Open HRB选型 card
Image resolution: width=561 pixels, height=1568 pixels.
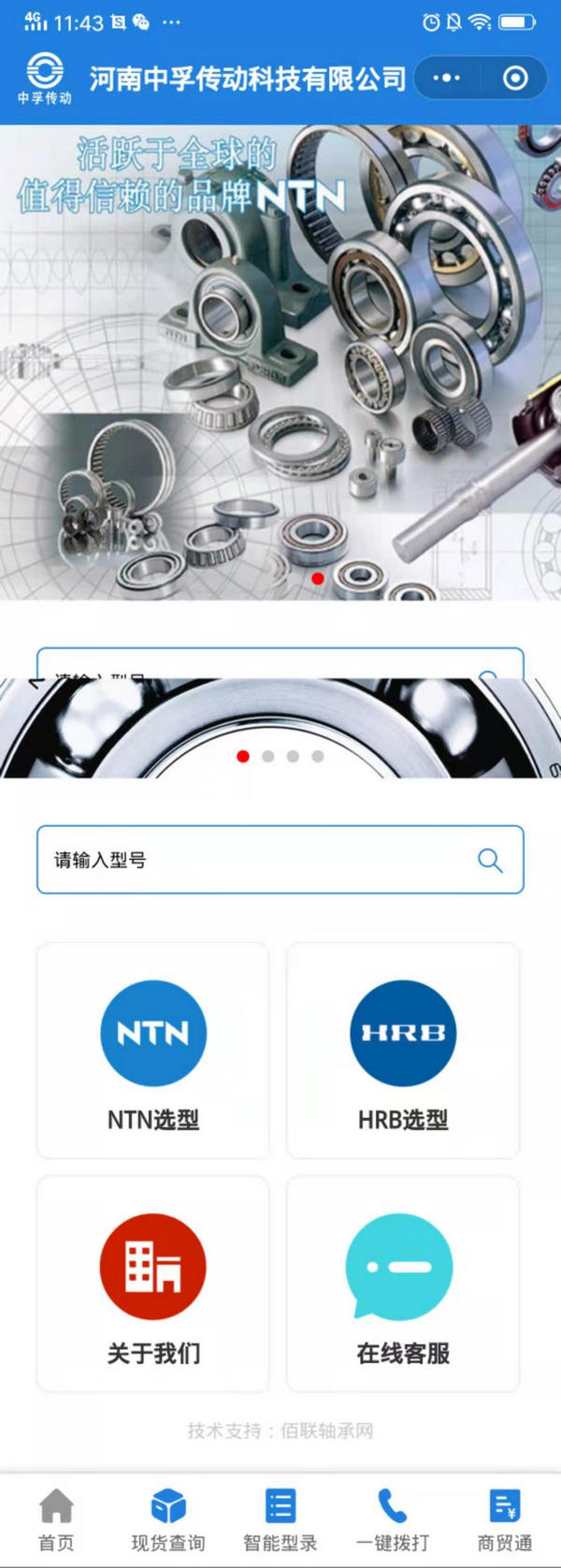click(403, 1052)
